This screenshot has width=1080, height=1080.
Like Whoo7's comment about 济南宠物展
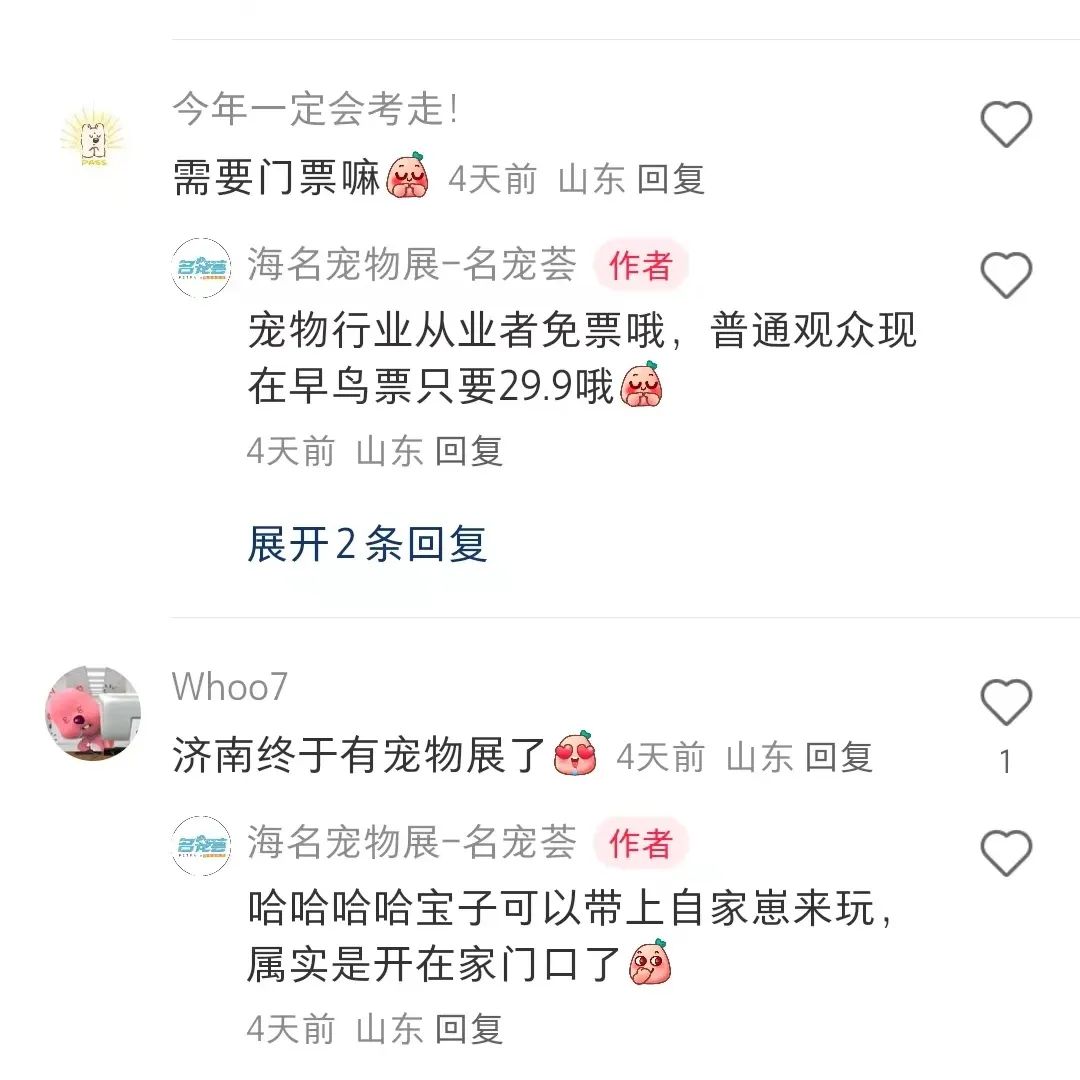[x=1005, y=703]
